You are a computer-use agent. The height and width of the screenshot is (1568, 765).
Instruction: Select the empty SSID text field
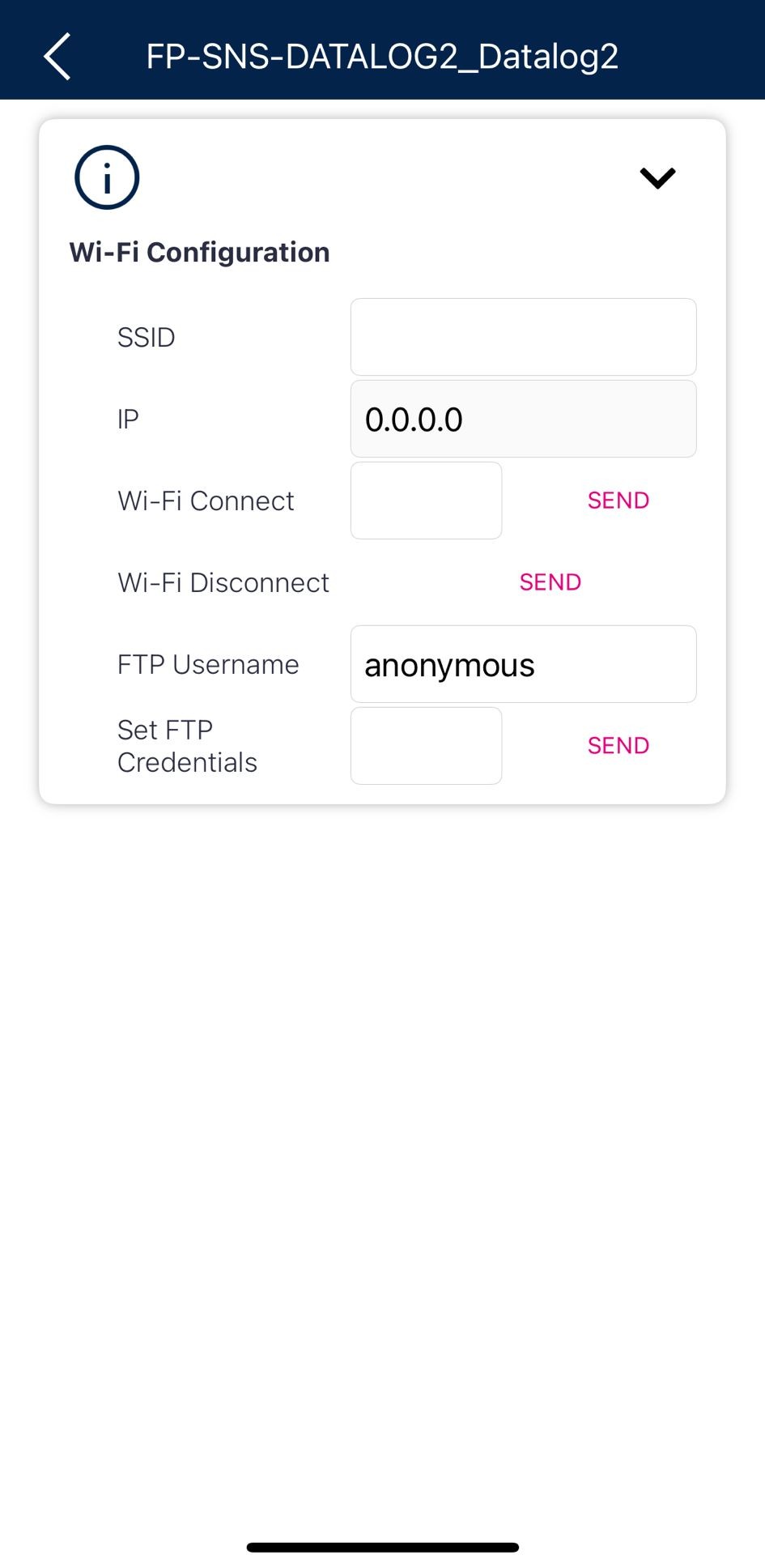click(x=523, y=337)
